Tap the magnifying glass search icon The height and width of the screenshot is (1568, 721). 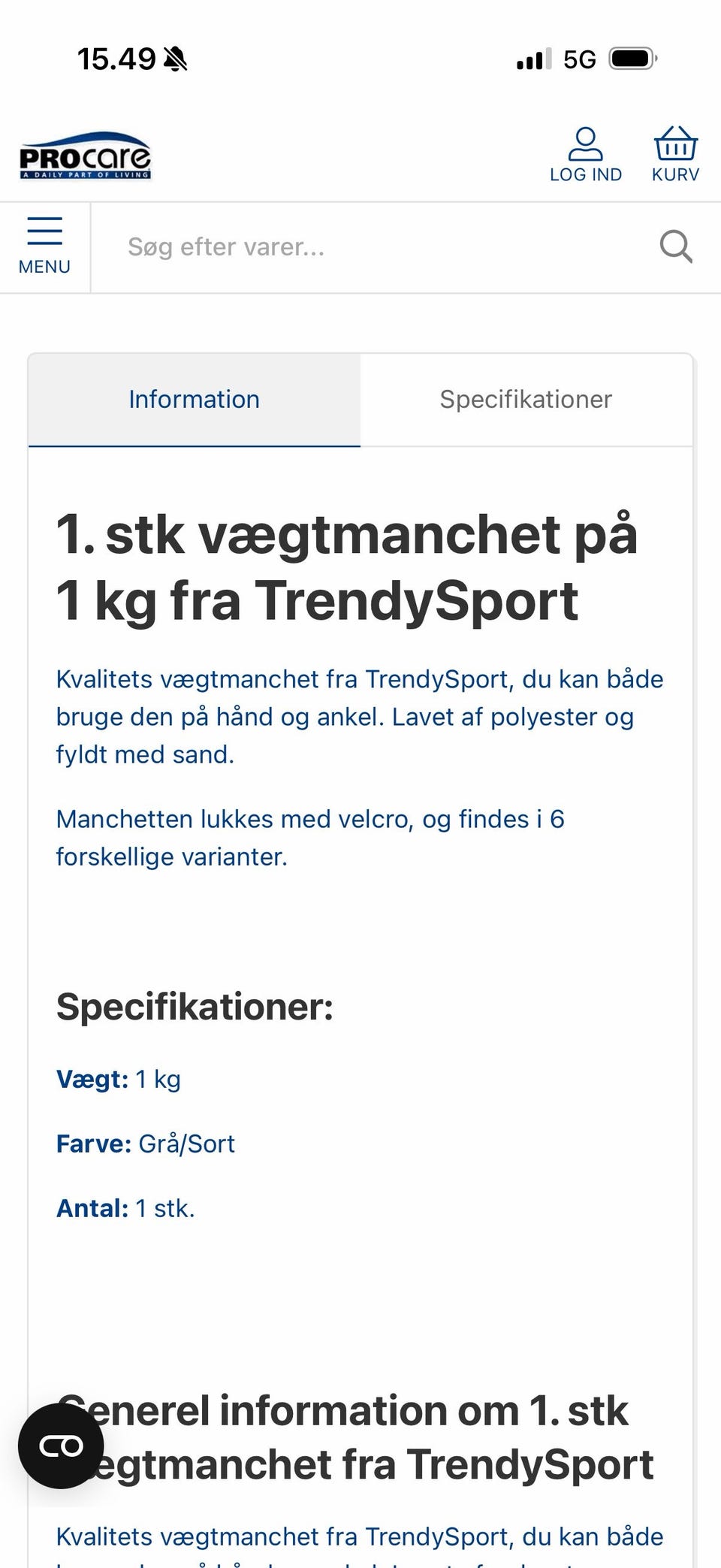pyautogui.click(x=676, y=246)
